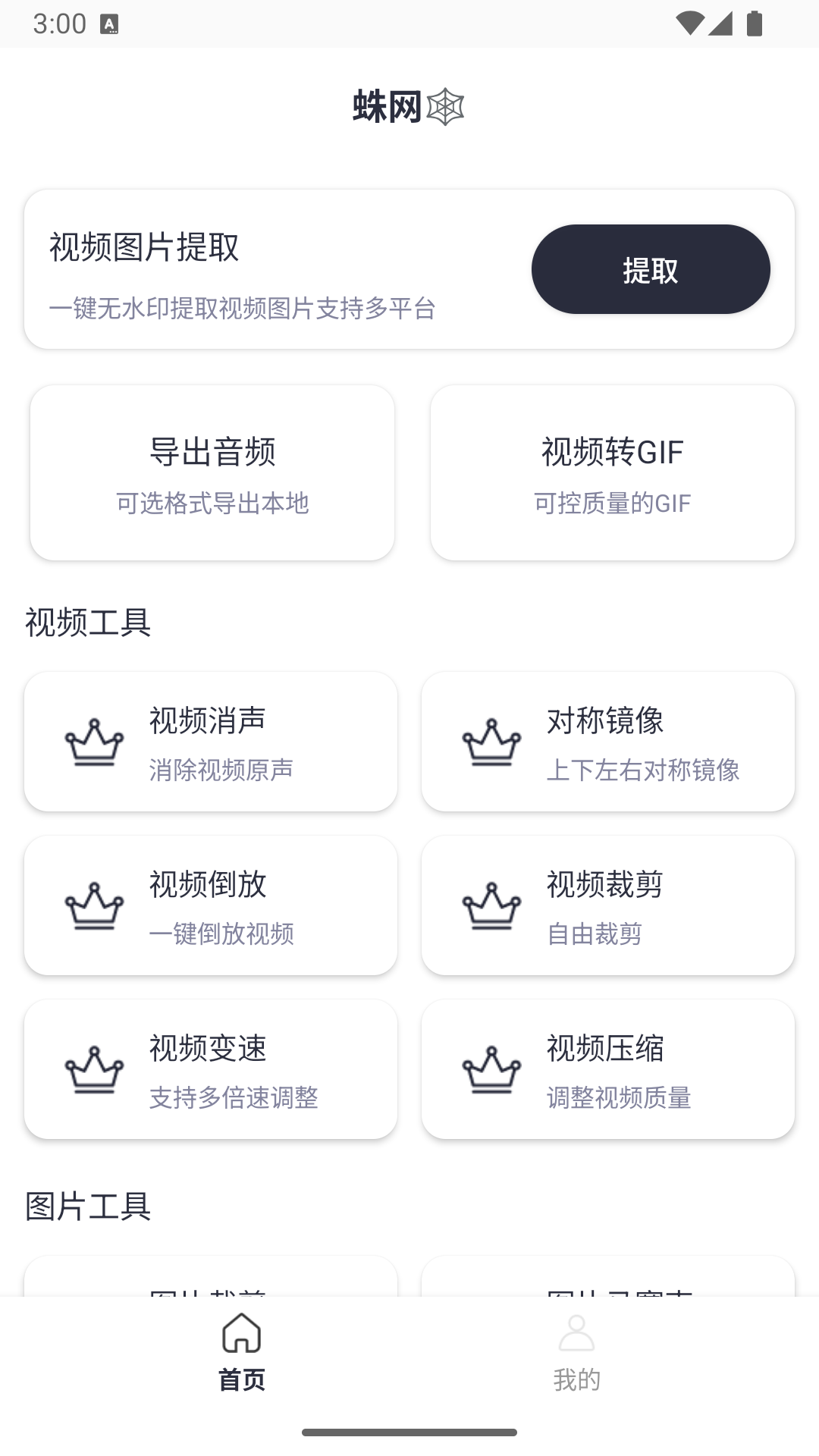Tap the 视频工具 section heading
Screen dimensions: 819x1456
[87, 620]
